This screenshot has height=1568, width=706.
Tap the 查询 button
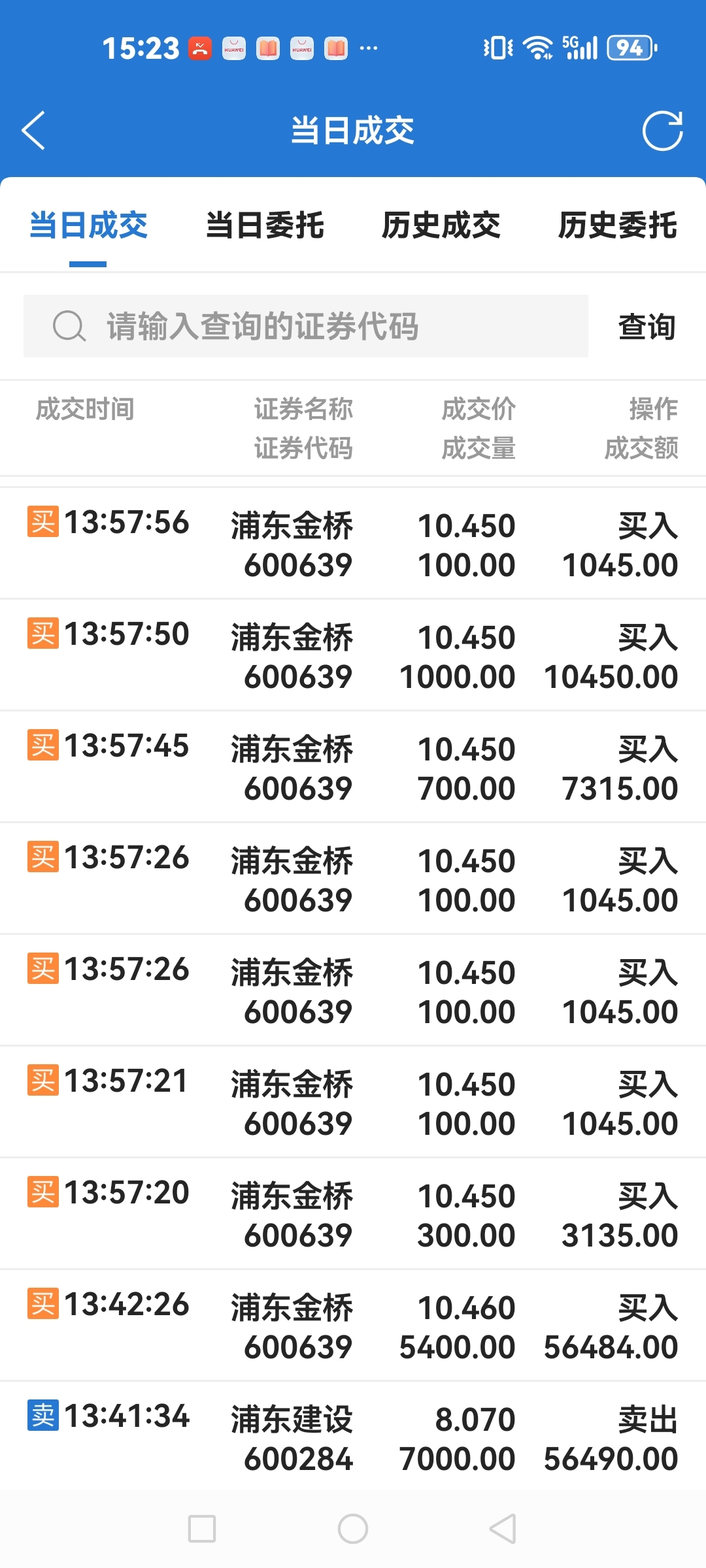click(647, 327)
